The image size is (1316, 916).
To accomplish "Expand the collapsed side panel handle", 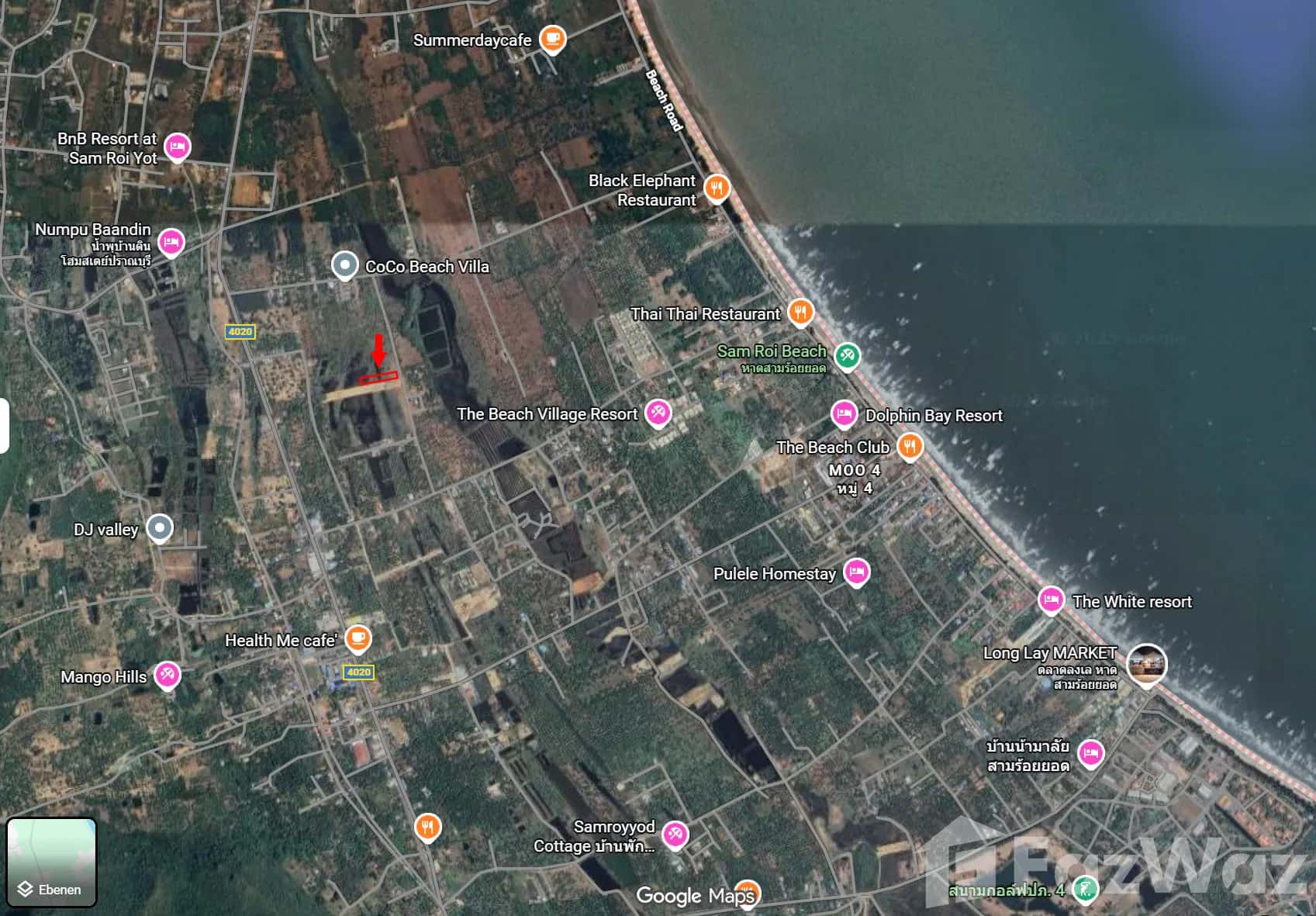I will point(4,425).
